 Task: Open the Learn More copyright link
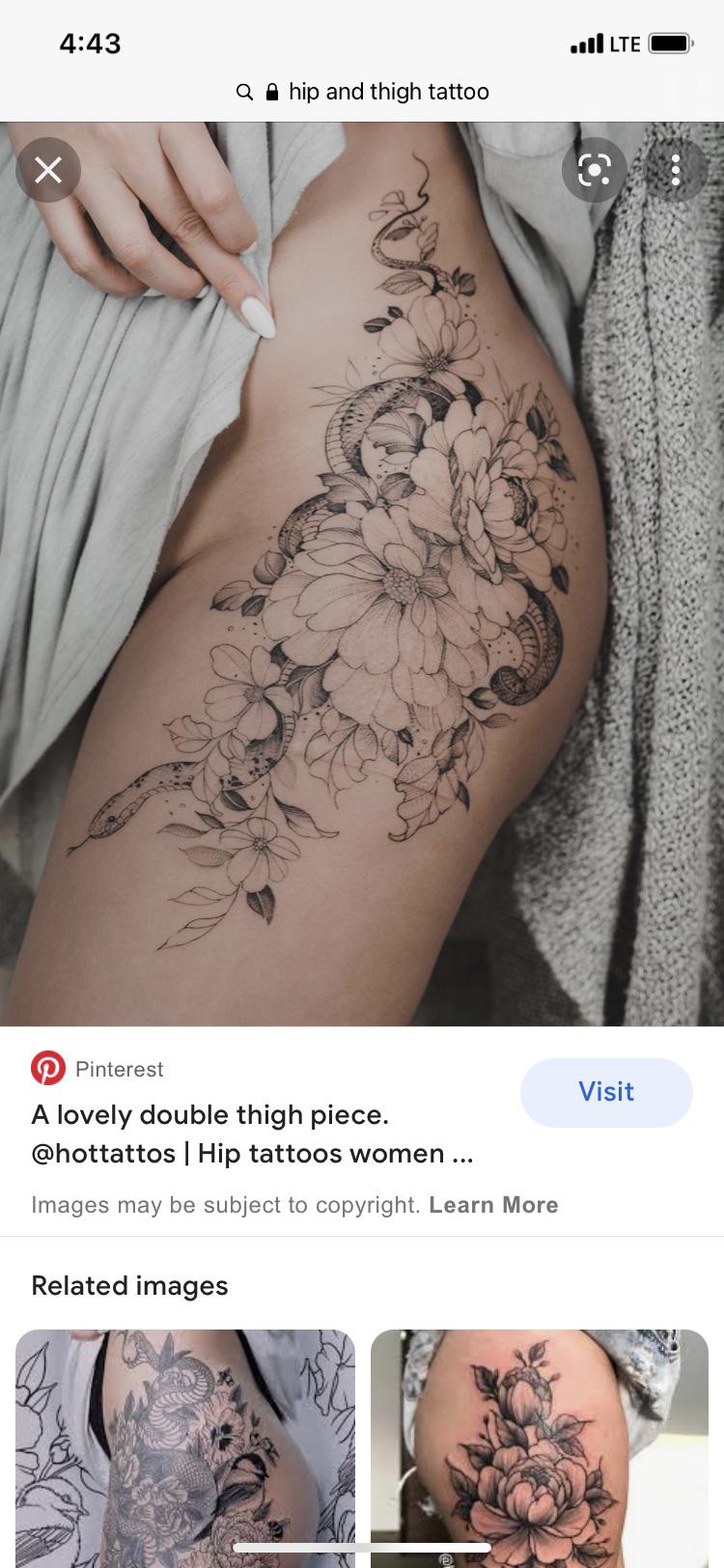pos(493,1205)
